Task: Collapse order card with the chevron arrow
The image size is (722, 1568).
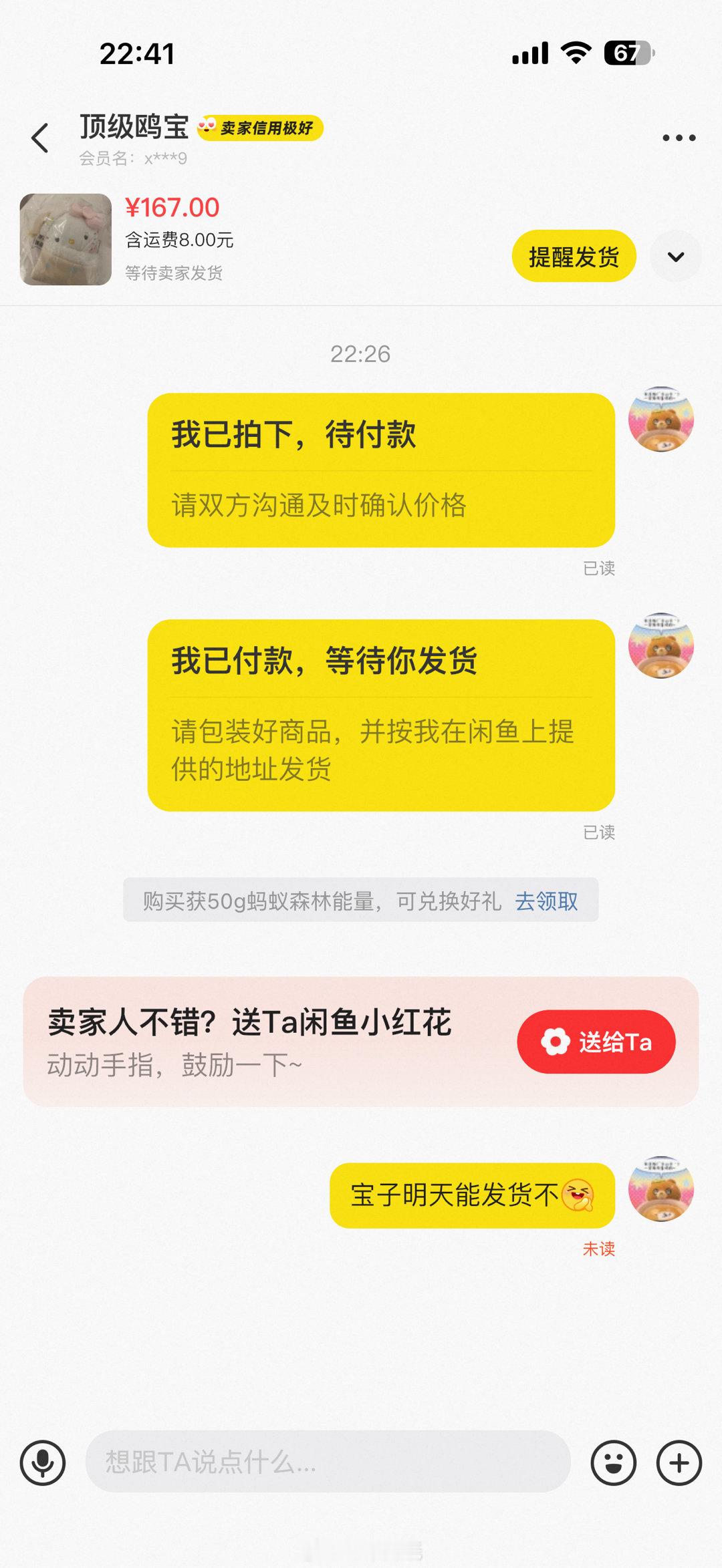Action: (x=677, y=256)
